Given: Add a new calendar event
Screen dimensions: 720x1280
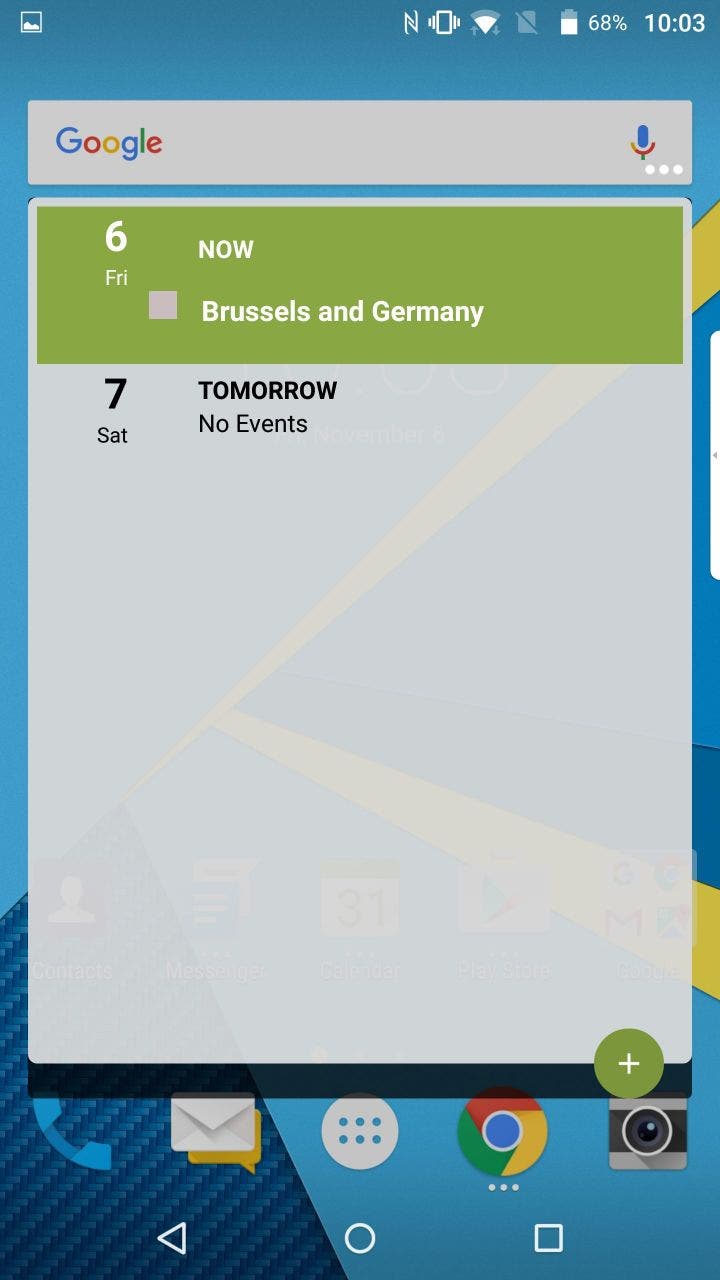Looking at the screenshot, I should [x=628, y=1064].
